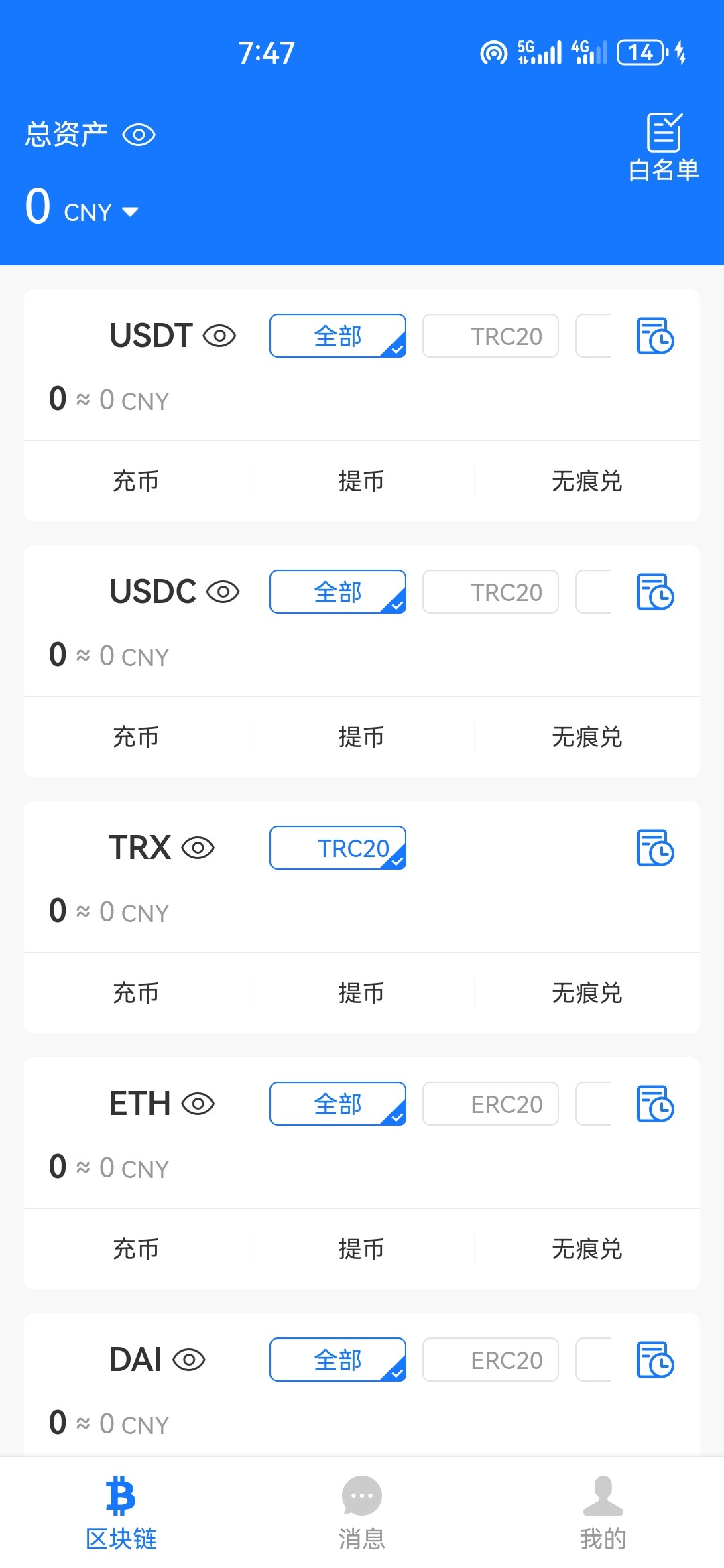Tap 充币 to deposit TRX
Image resolution: width=724 pixels, height=1568 pixels.
(x=136, y=993)
